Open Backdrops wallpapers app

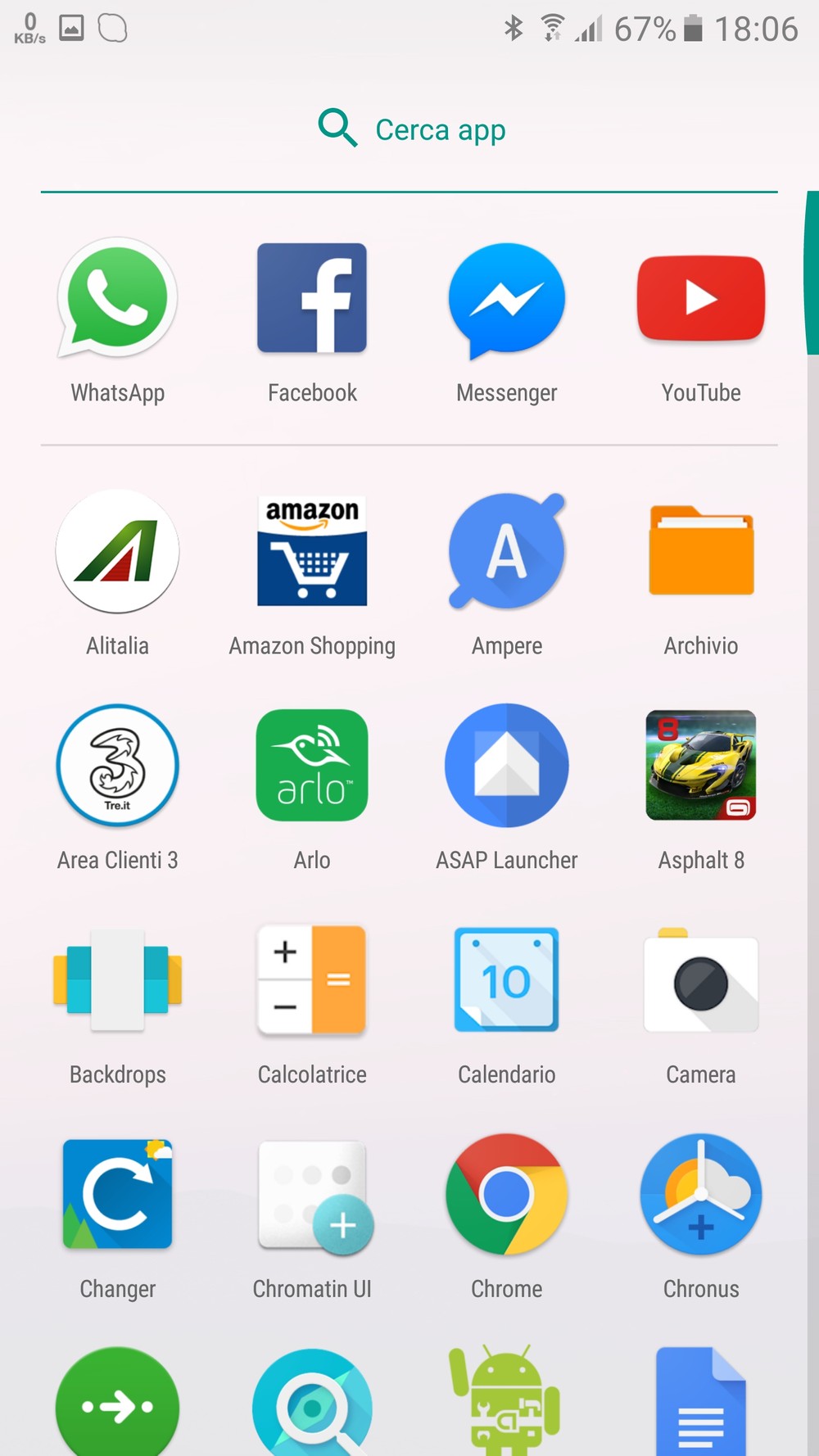(117, 980)
